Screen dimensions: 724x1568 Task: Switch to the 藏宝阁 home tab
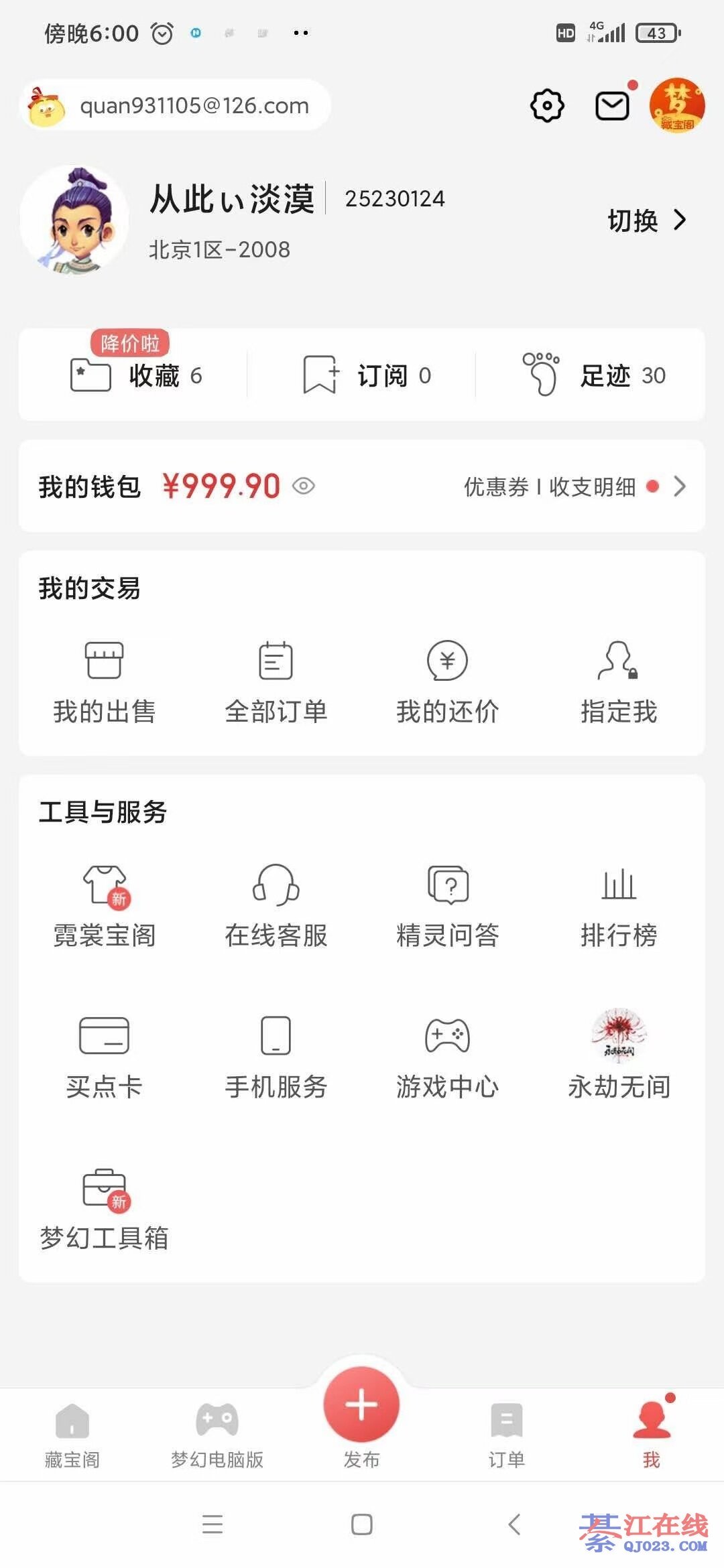pos(72,1435)
